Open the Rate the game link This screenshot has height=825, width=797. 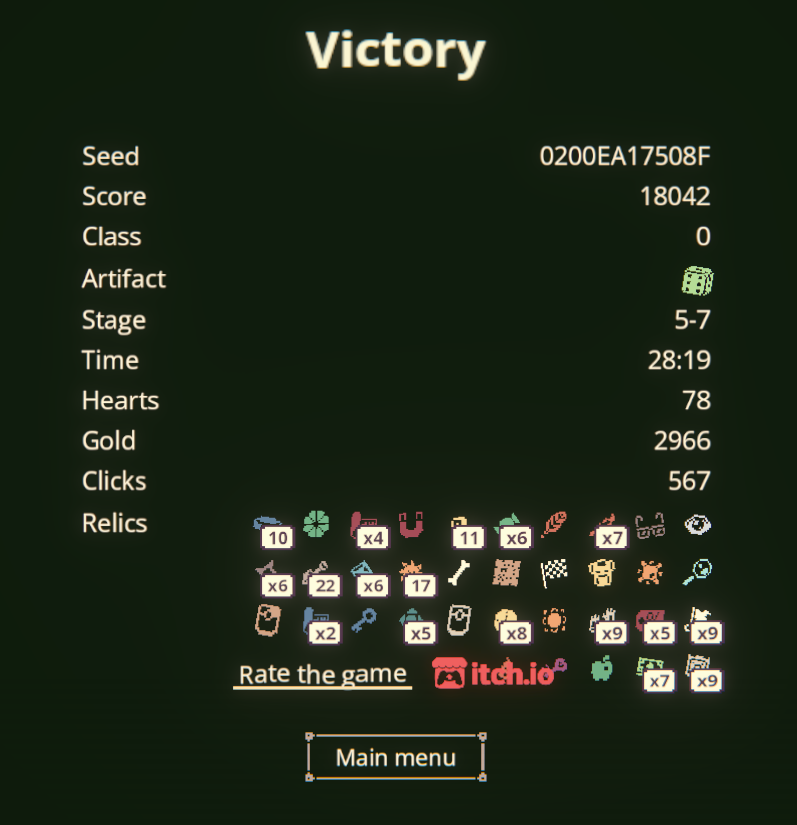coord(322,673)
